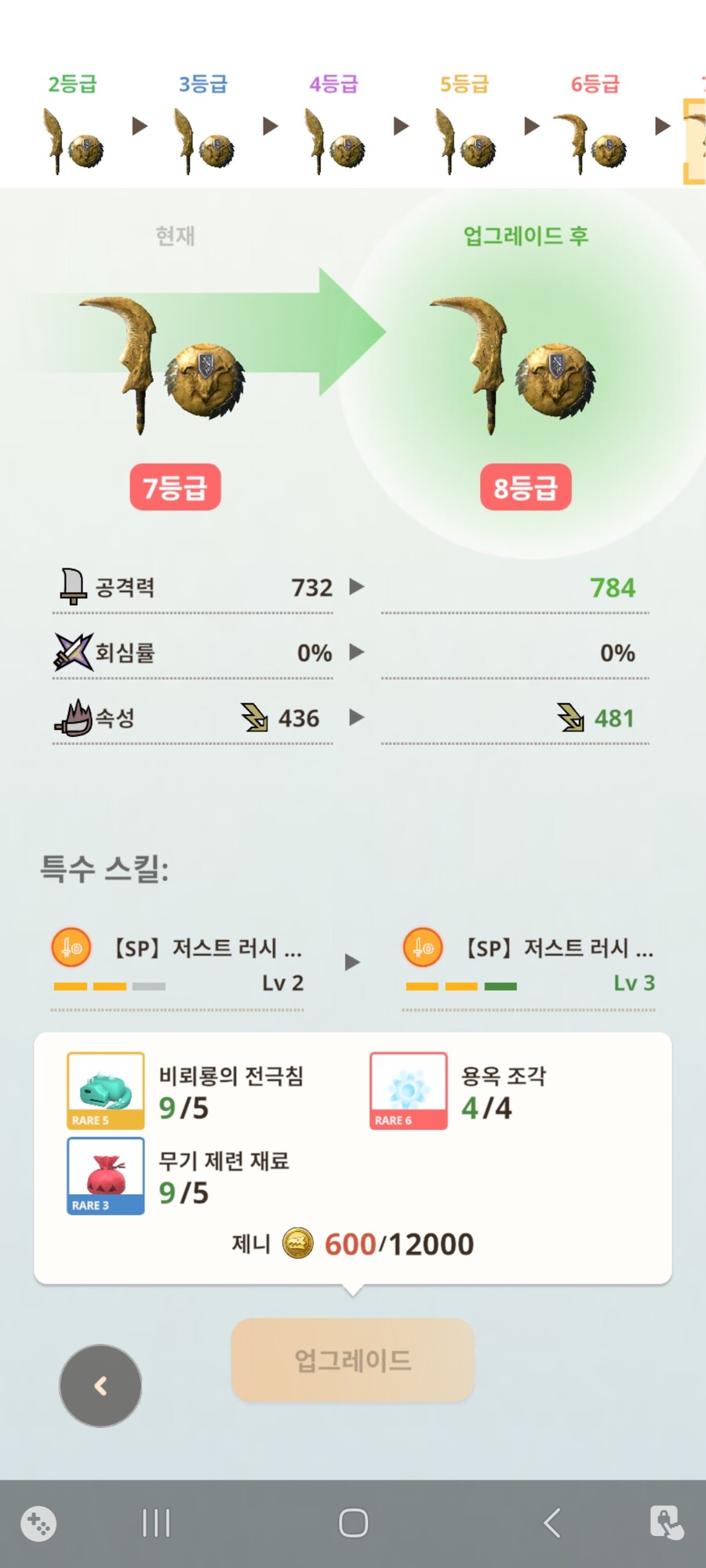Tap the back arrow button
This screenshot has height=1568, width=706.
click(100, 1386)
